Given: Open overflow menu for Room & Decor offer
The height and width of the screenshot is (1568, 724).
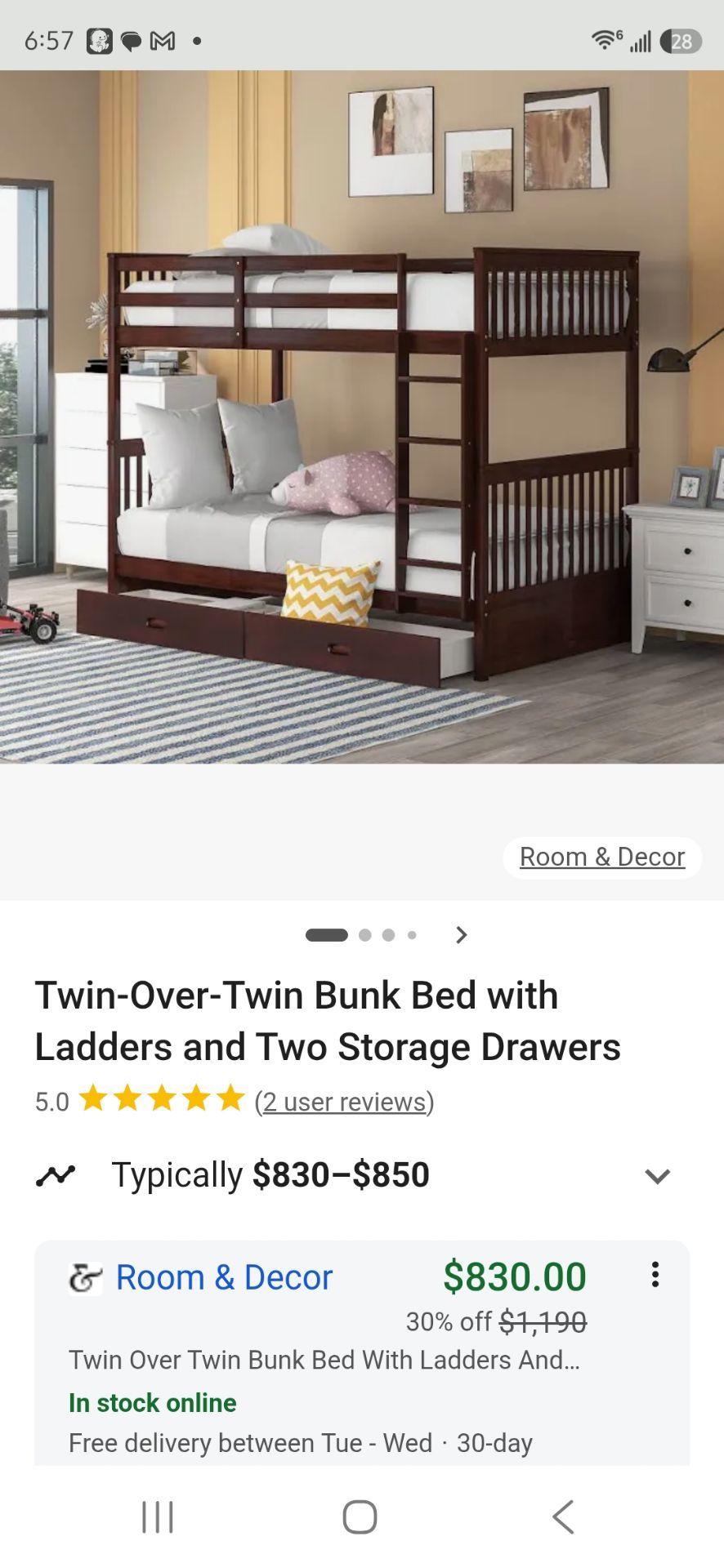Looking at the screenshot, I should [x=655, y=1274].
